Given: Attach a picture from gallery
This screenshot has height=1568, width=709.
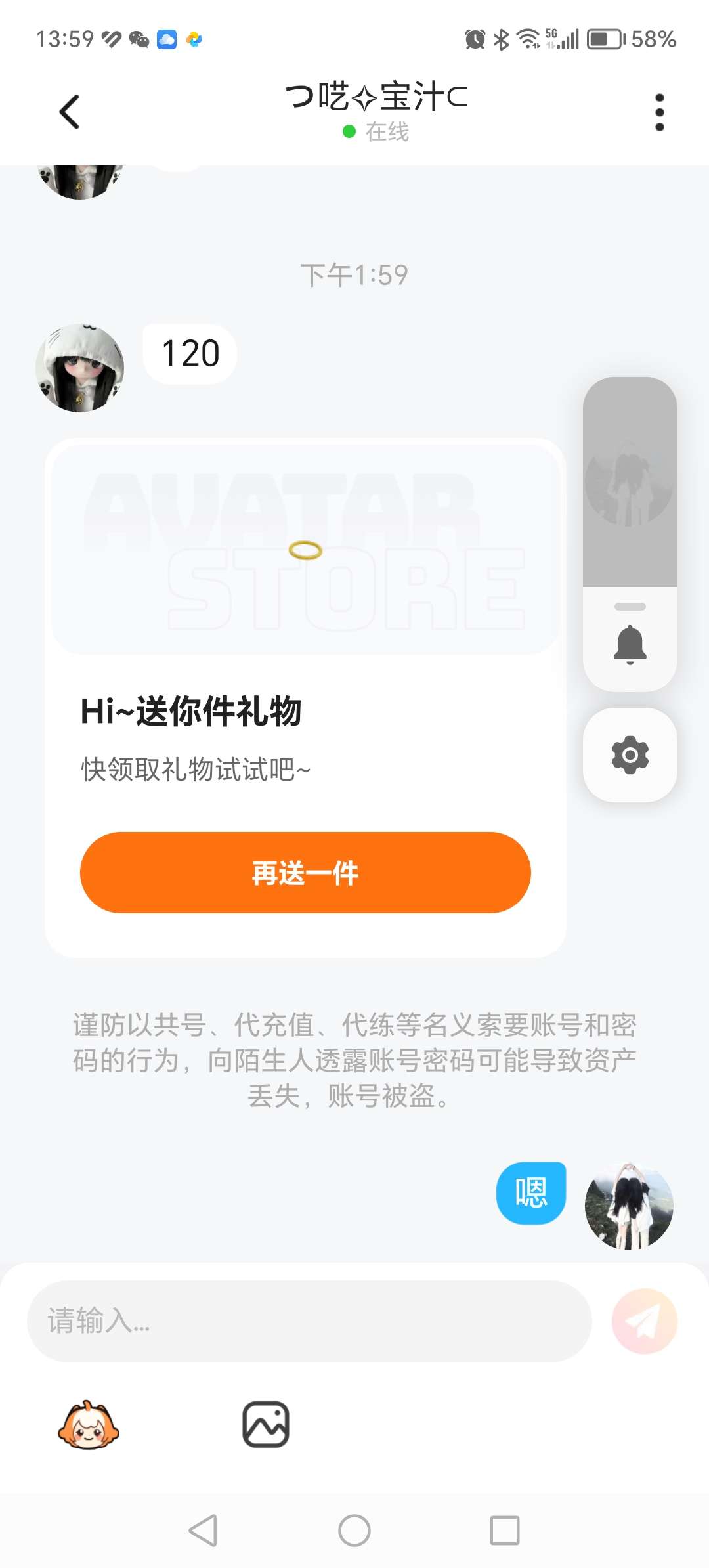Looking at the screenshot, I should (266, 1425).
